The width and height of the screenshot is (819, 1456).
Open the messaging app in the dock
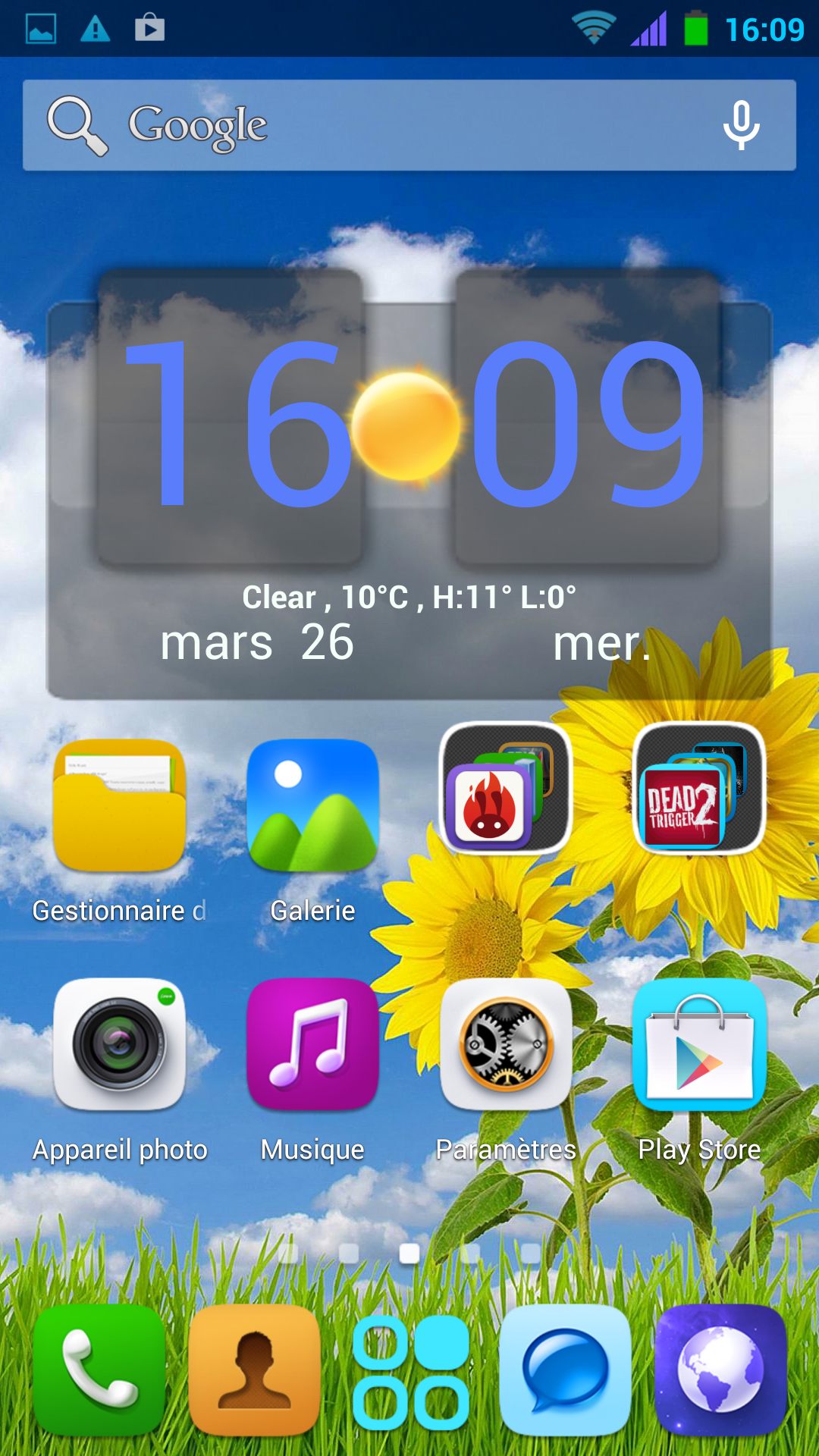click(565, 1370)
